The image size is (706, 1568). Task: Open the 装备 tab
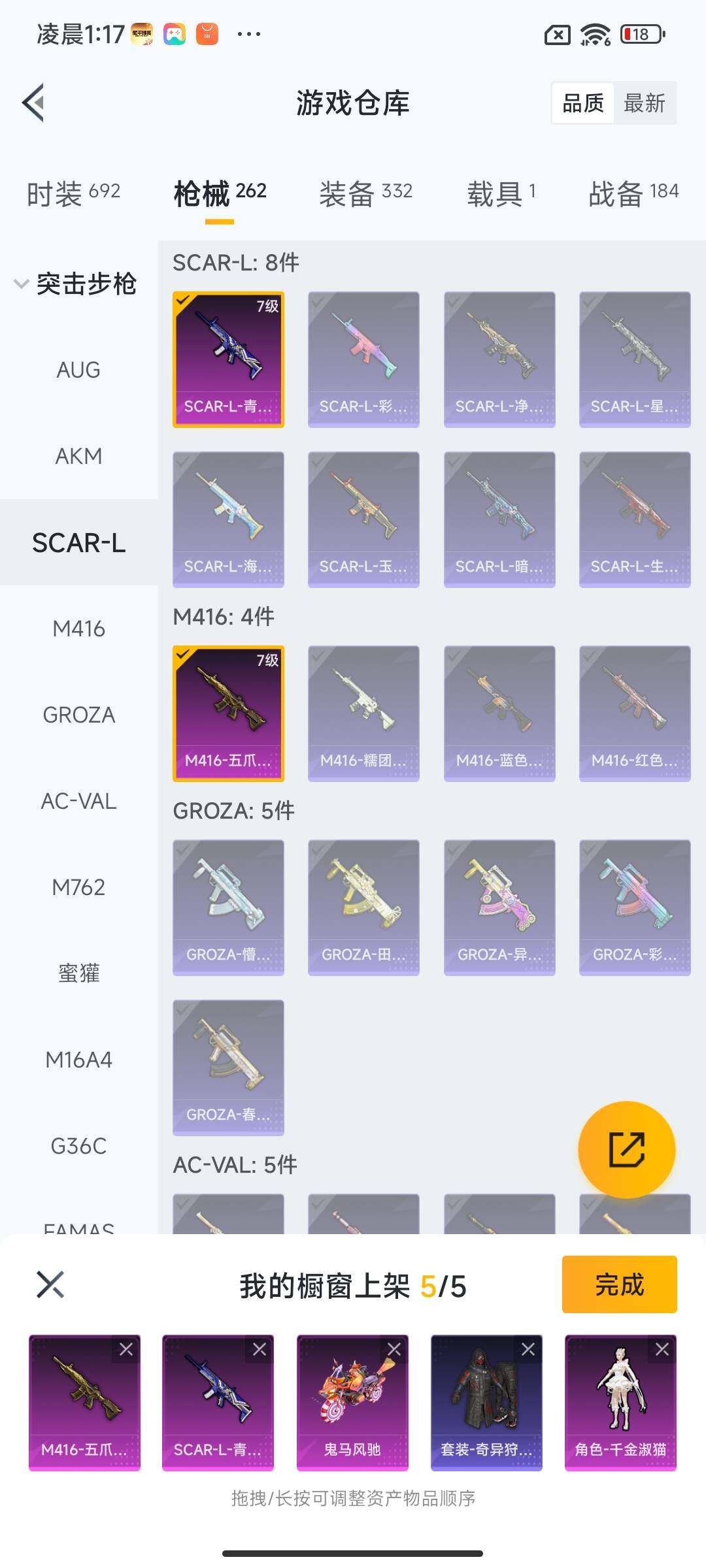(x=365, y=193)
